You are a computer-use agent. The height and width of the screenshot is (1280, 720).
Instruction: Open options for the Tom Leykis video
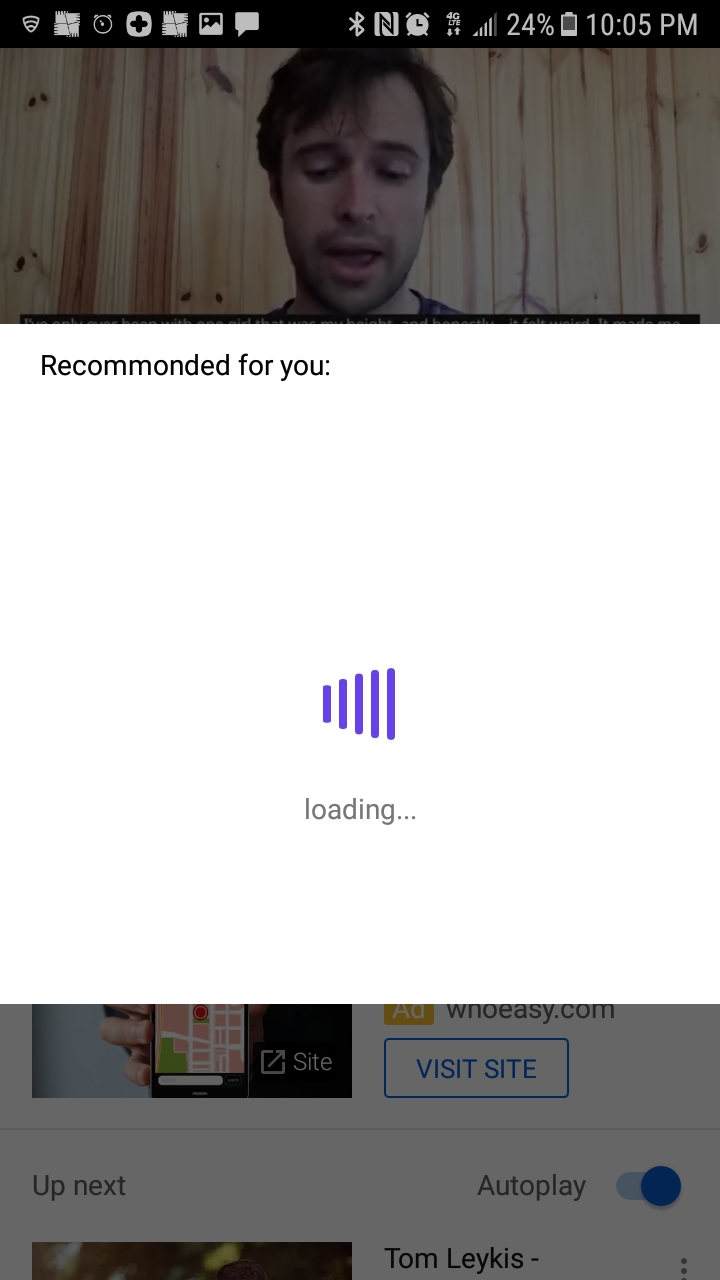pyautogui.click(x=684, y=1268)
